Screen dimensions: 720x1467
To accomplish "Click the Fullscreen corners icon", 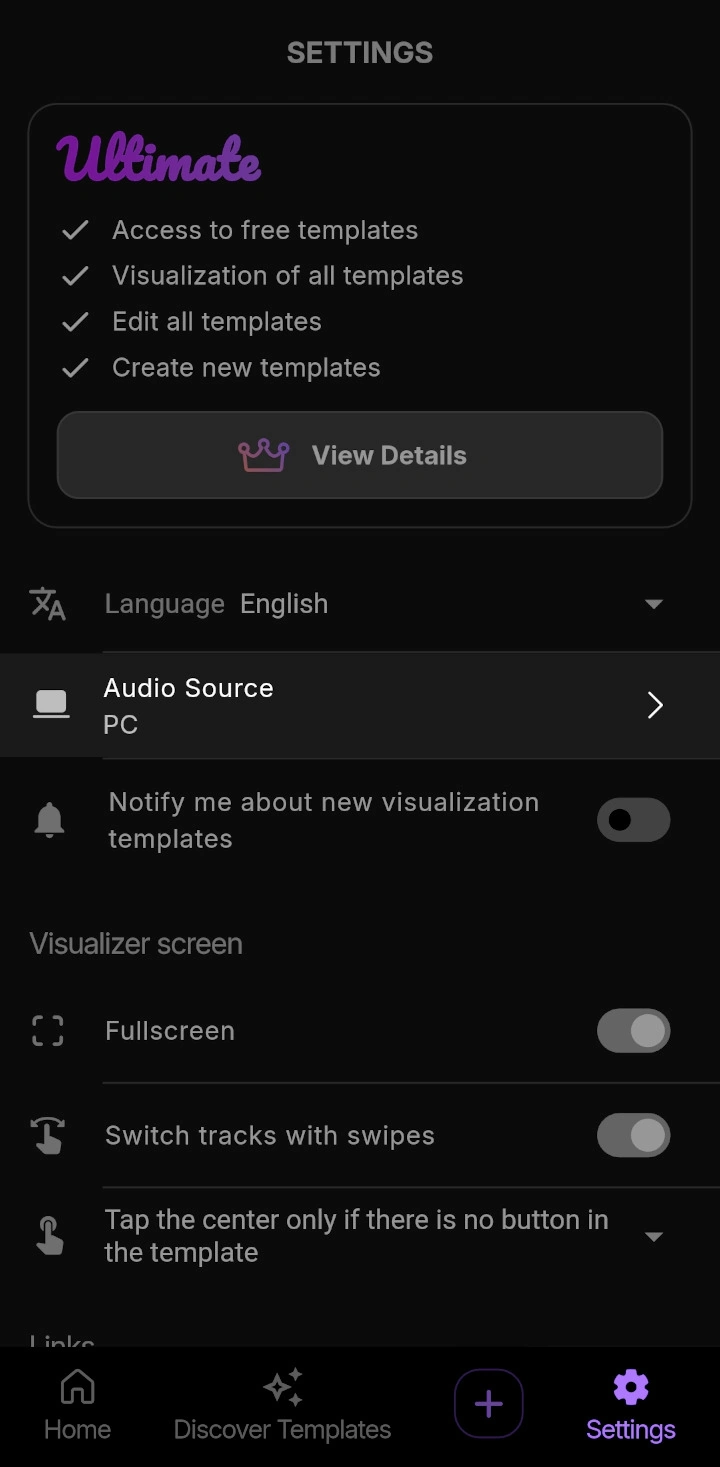I will (48, 1031).
